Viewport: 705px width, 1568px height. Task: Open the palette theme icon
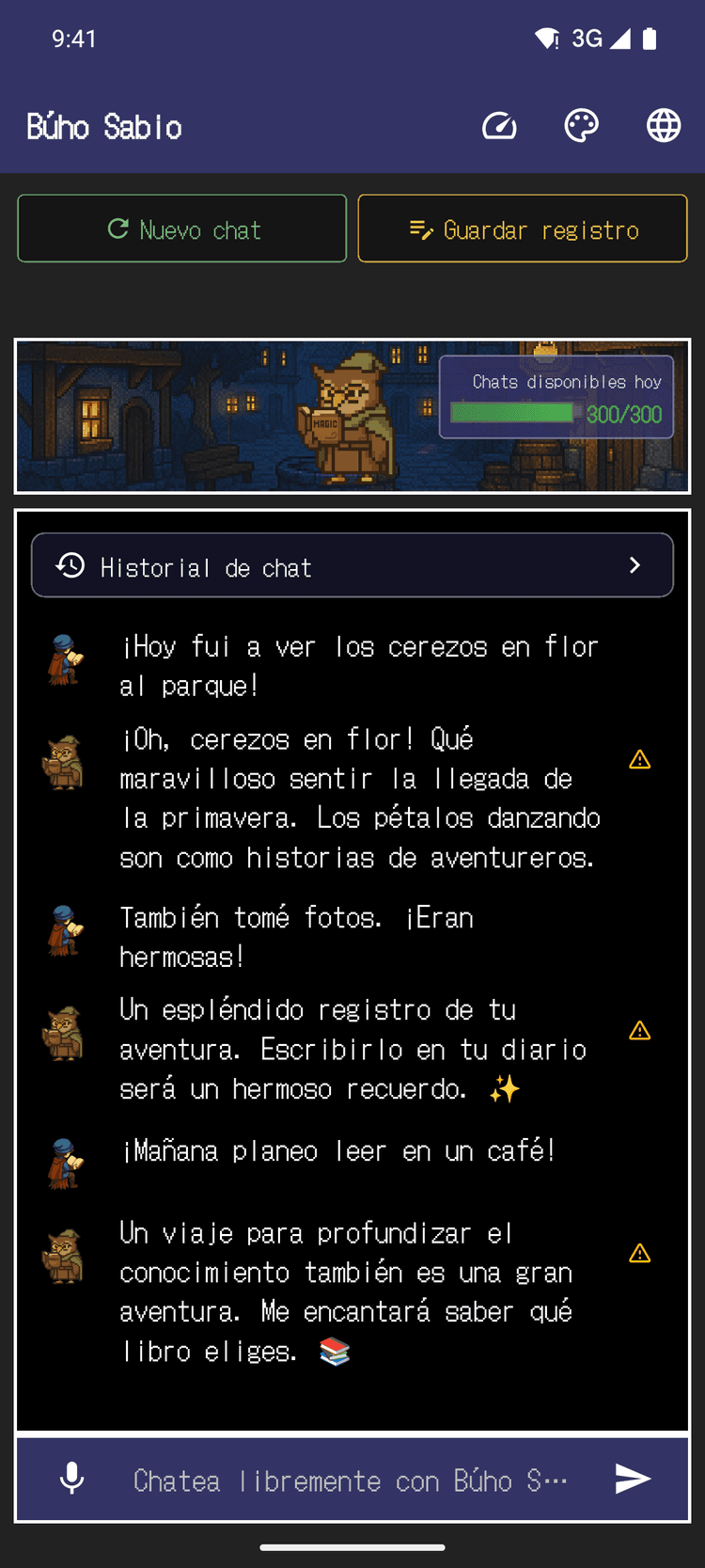(x=581, y=125)
